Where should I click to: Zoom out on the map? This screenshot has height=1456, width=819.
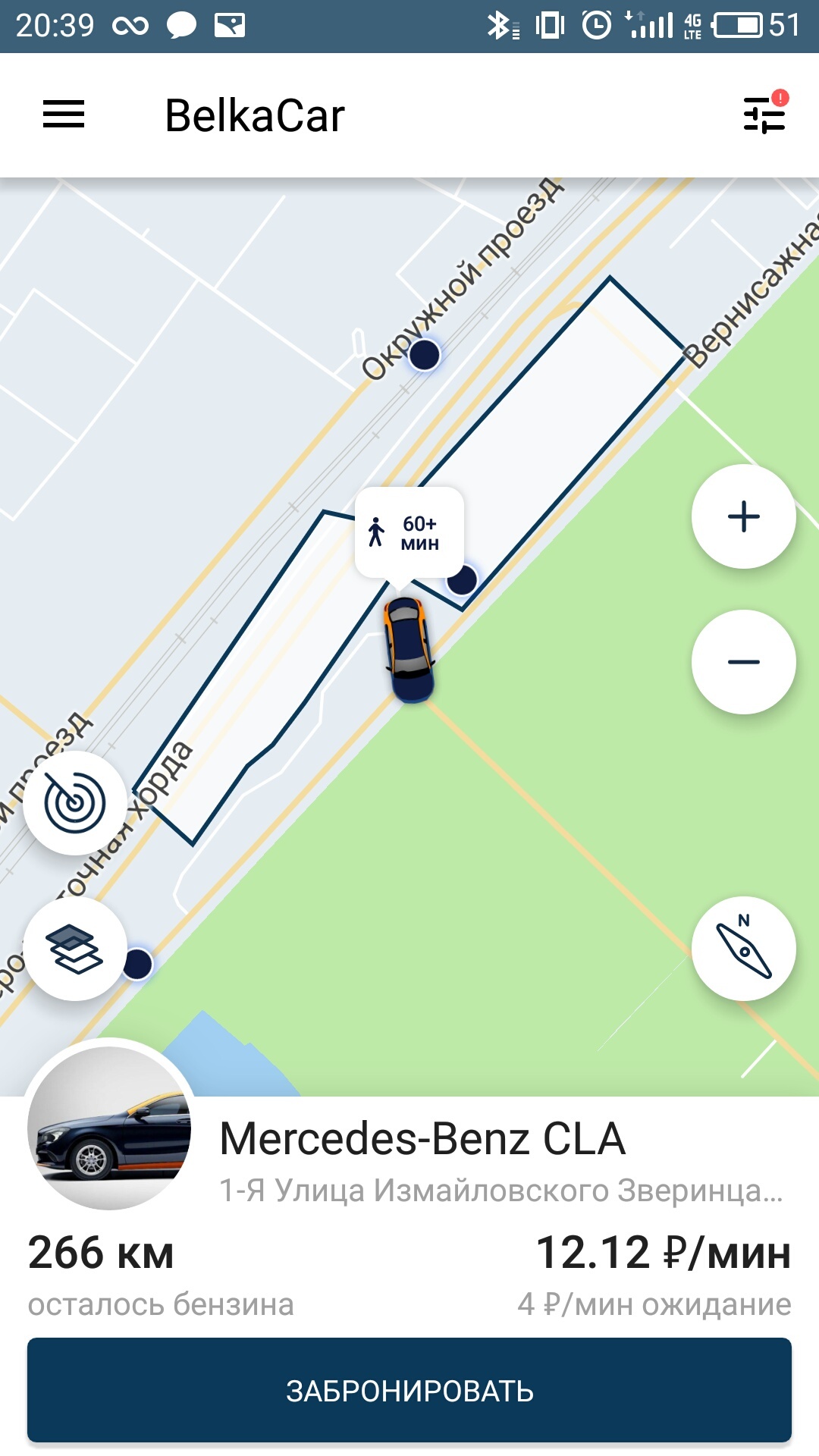point(743,662)
